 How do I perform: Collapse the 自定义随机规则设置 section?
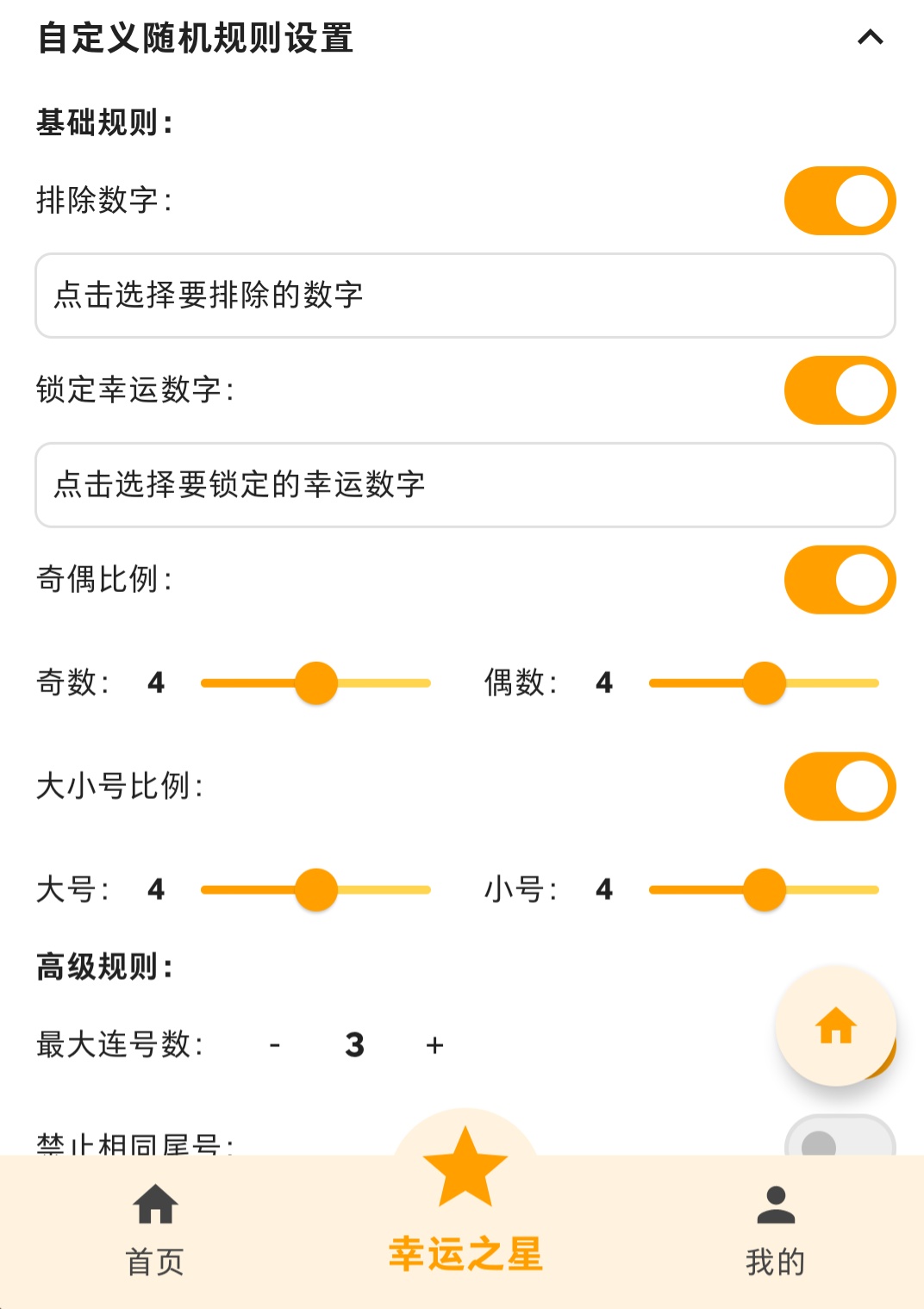click(870, 38)
